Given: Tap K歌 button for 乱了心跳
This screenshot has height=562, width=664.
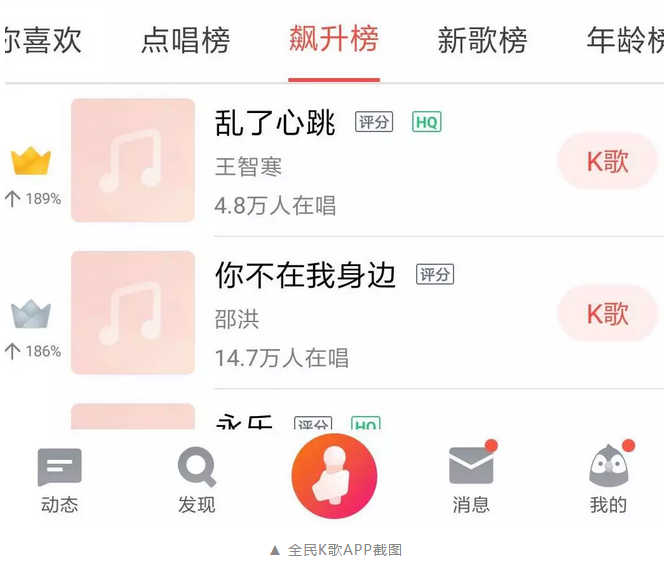Looking at the screenshot, I should 607,161.
